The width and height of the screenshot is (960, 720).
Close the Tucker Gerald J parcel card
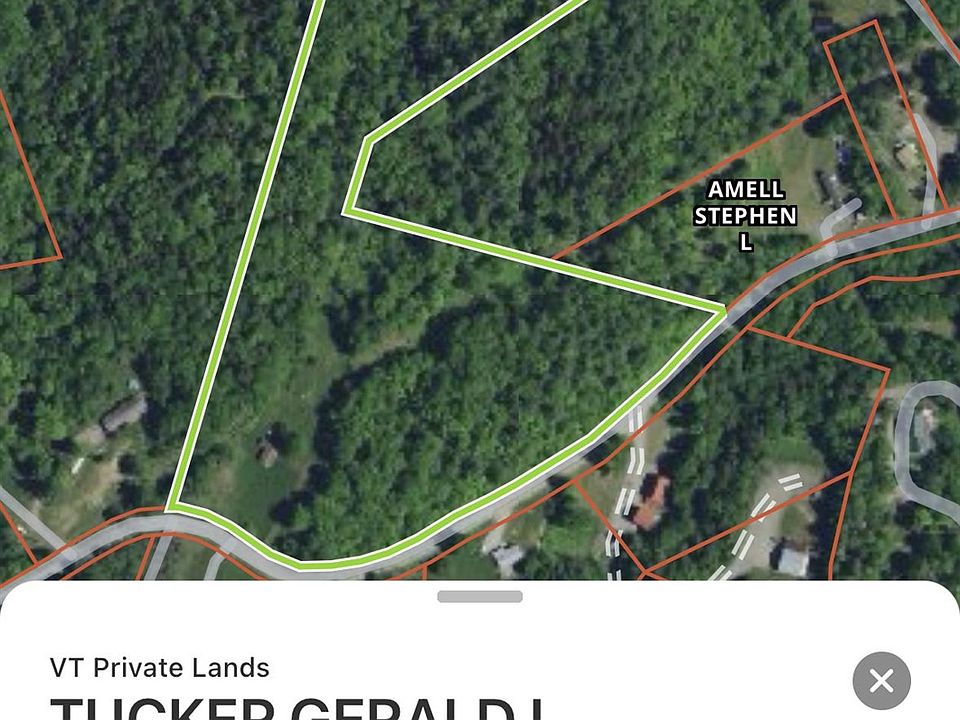tap(881, 681)
